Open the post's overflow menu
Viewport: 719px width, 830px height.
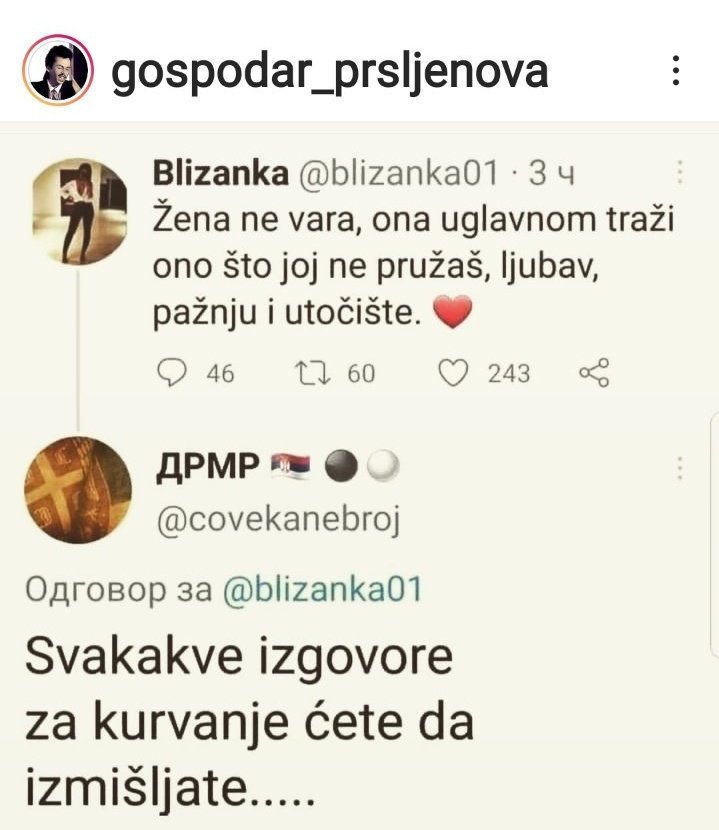click(676, 71)
